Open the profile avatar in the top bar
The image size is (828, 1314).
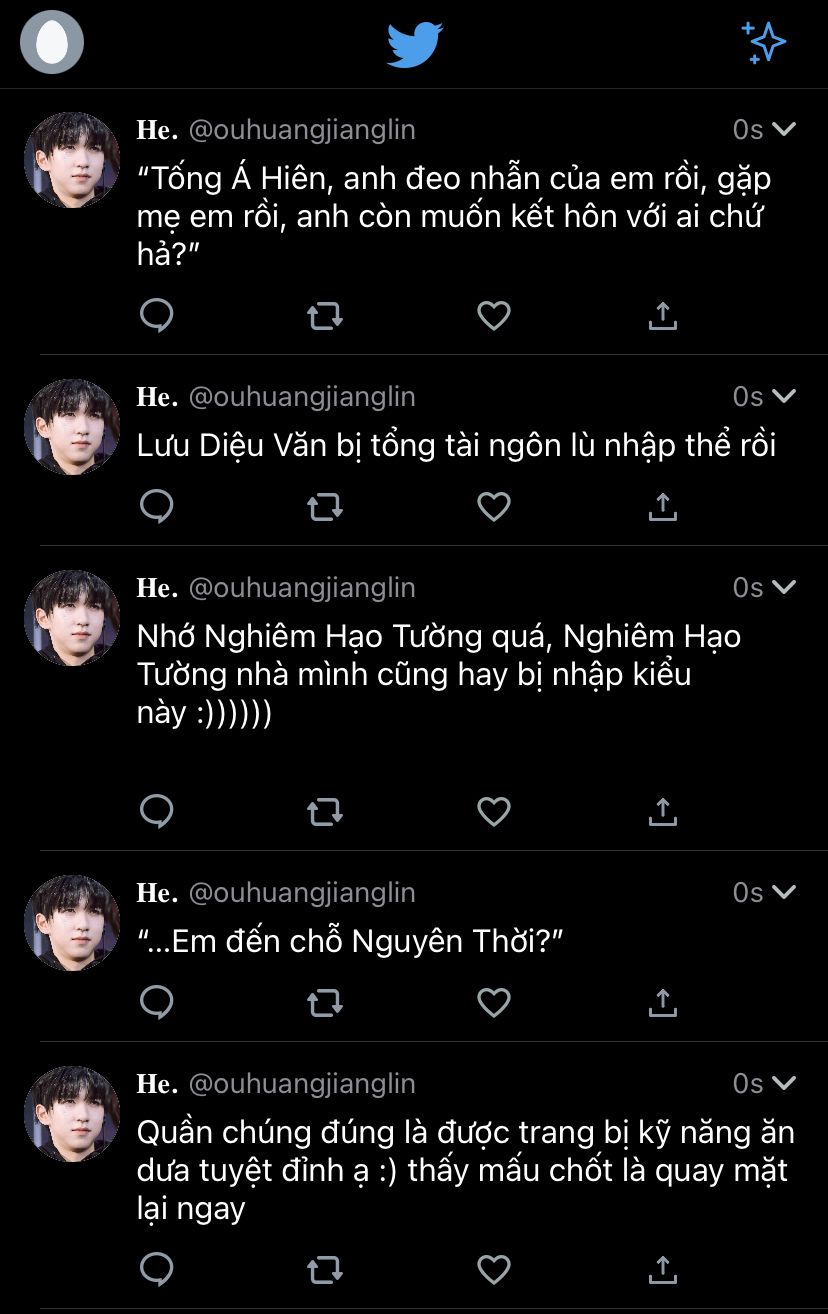52,42
